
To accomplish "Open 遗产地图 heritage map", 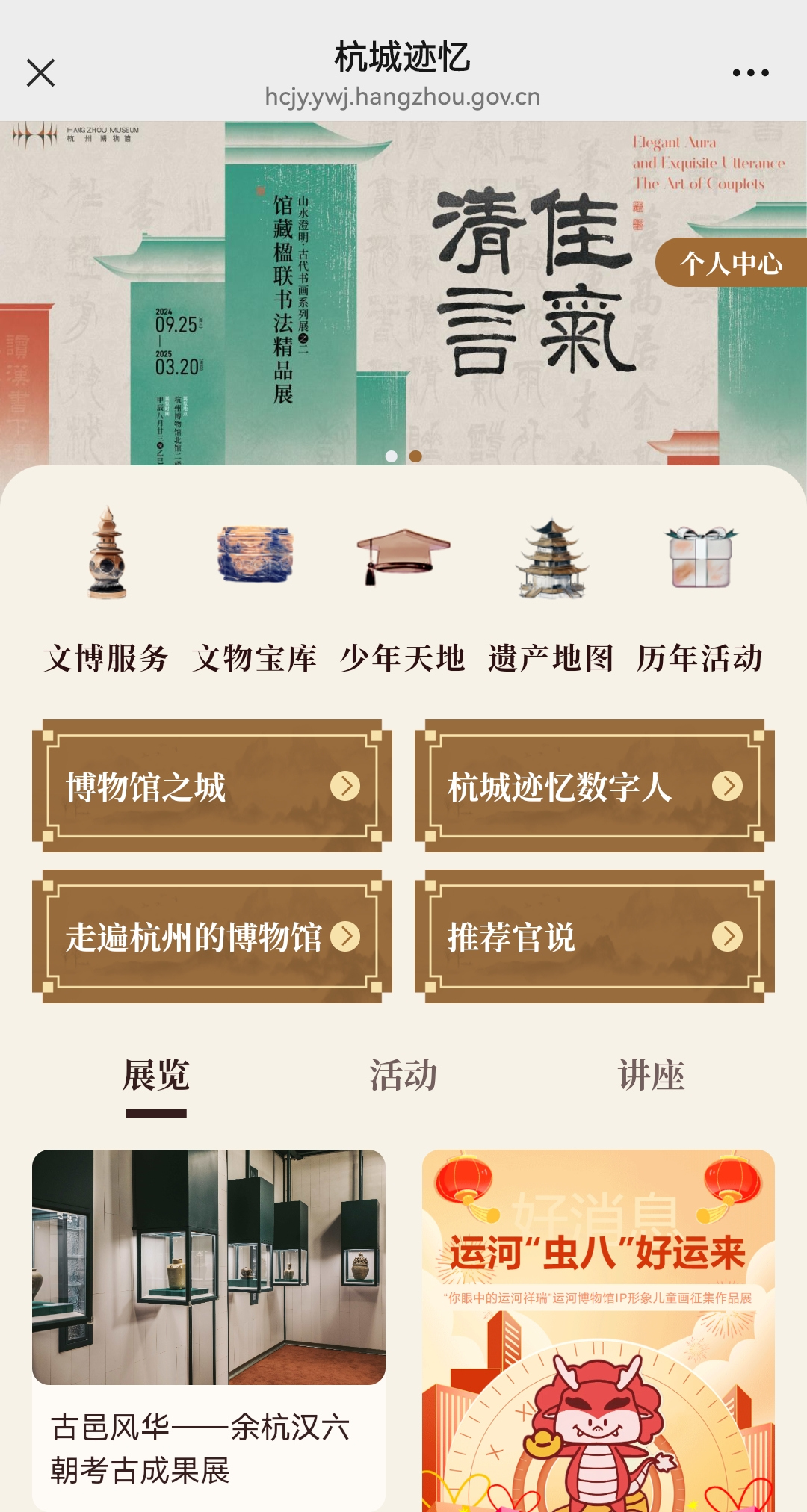I will pos(551,590).
